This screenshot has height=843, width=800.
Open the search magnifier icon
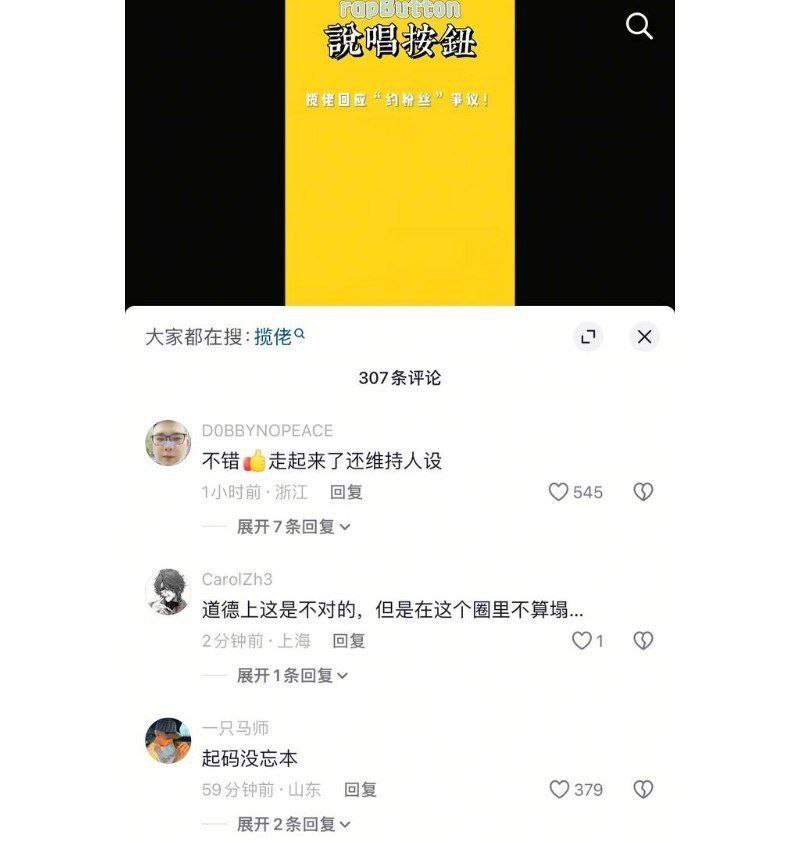tap(639, 27)
